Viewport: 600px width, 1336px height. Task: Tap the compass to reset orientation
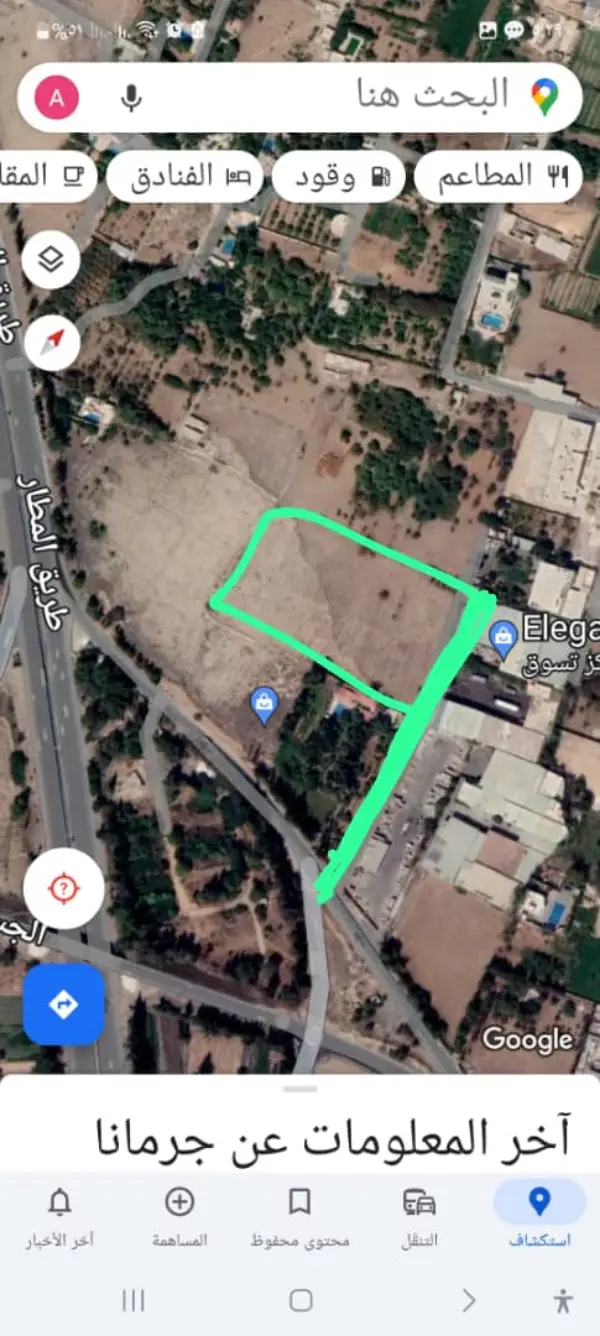[50, 344]
